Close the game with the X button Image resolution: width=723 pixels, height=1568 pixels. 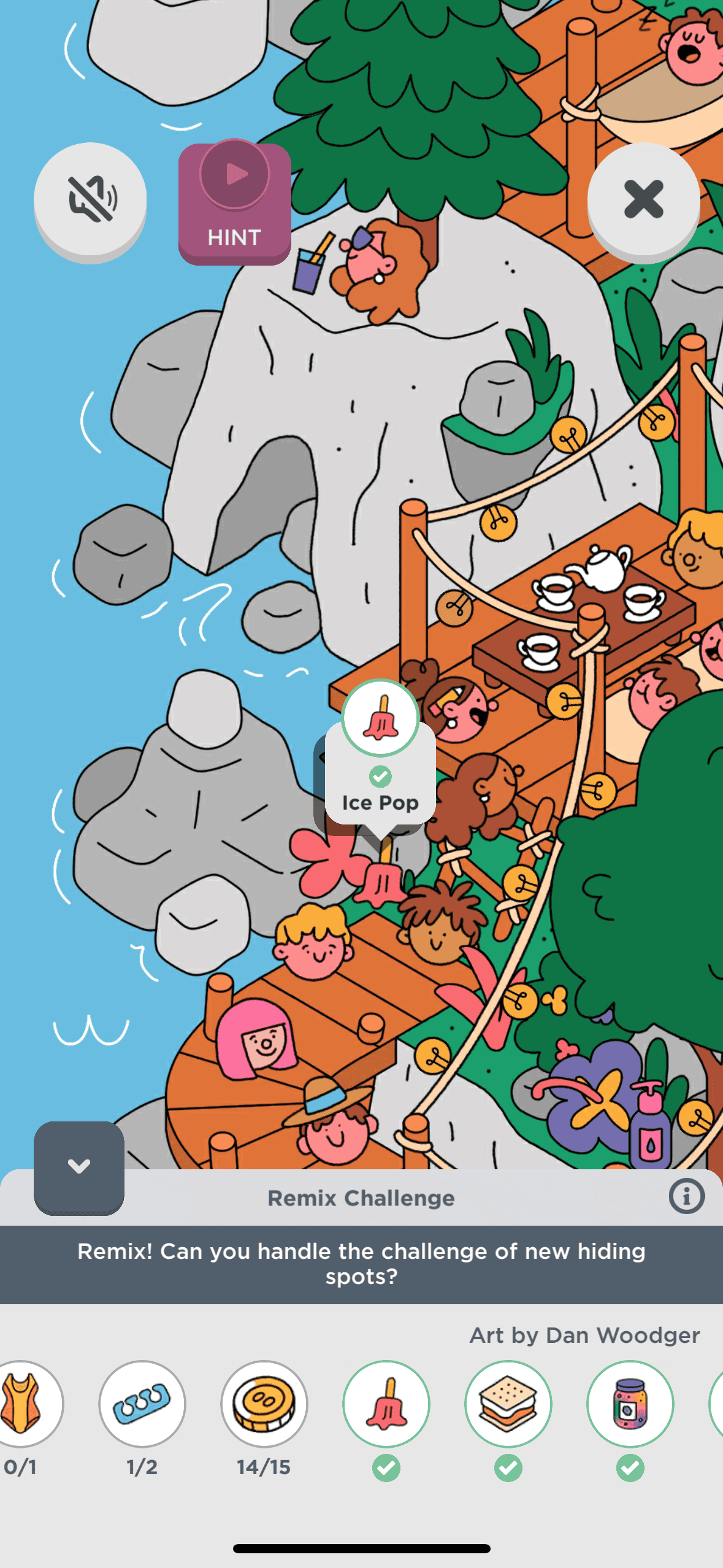pos(643,199)
